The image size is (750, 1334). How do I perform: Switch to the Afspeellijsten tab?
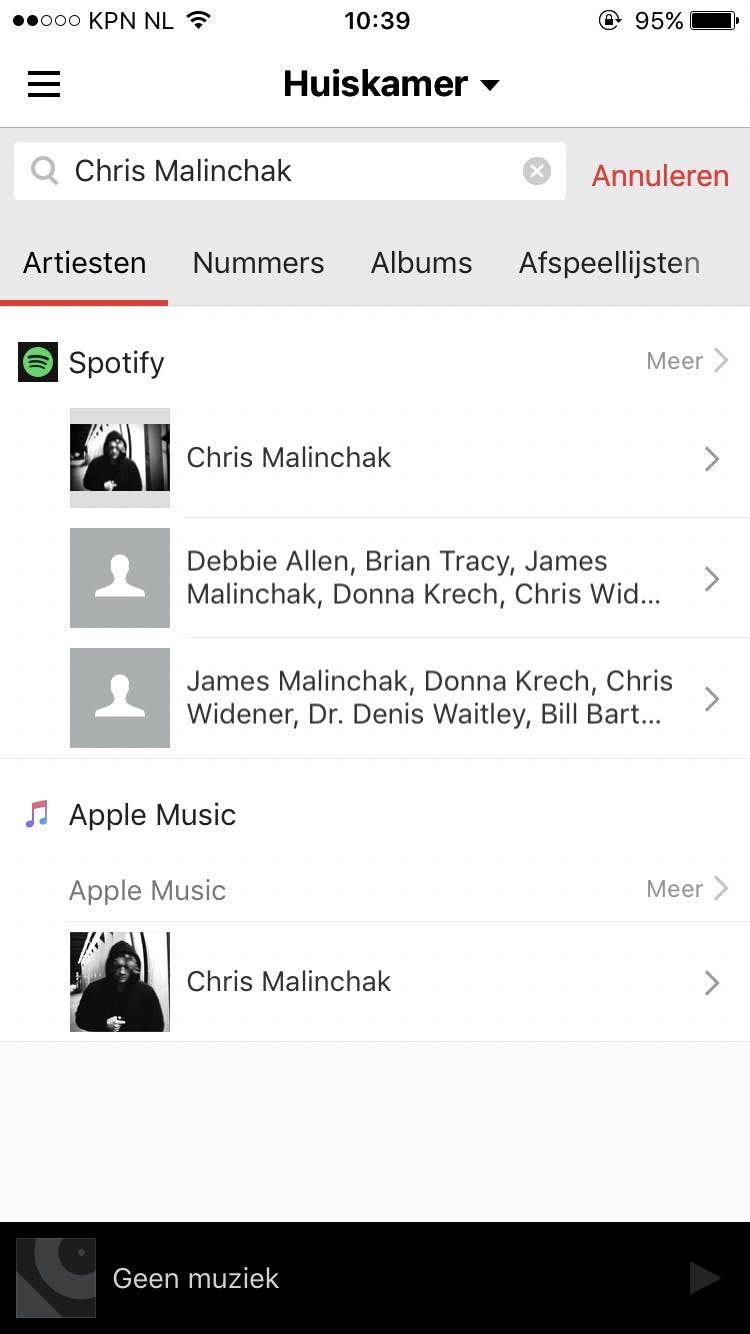click(609, 263)
